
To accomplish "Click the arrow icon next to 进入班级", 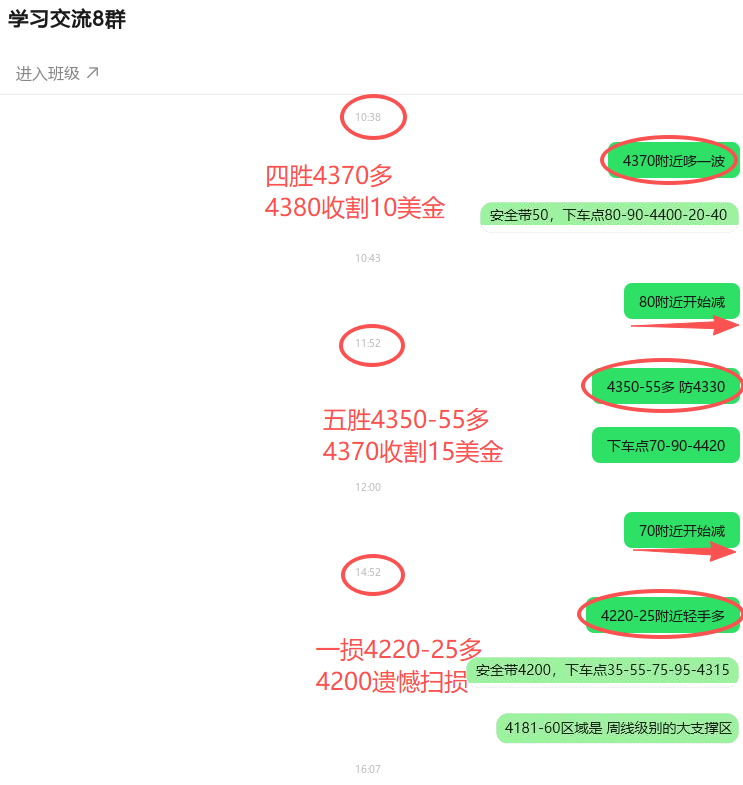I will tap(92, 71).
